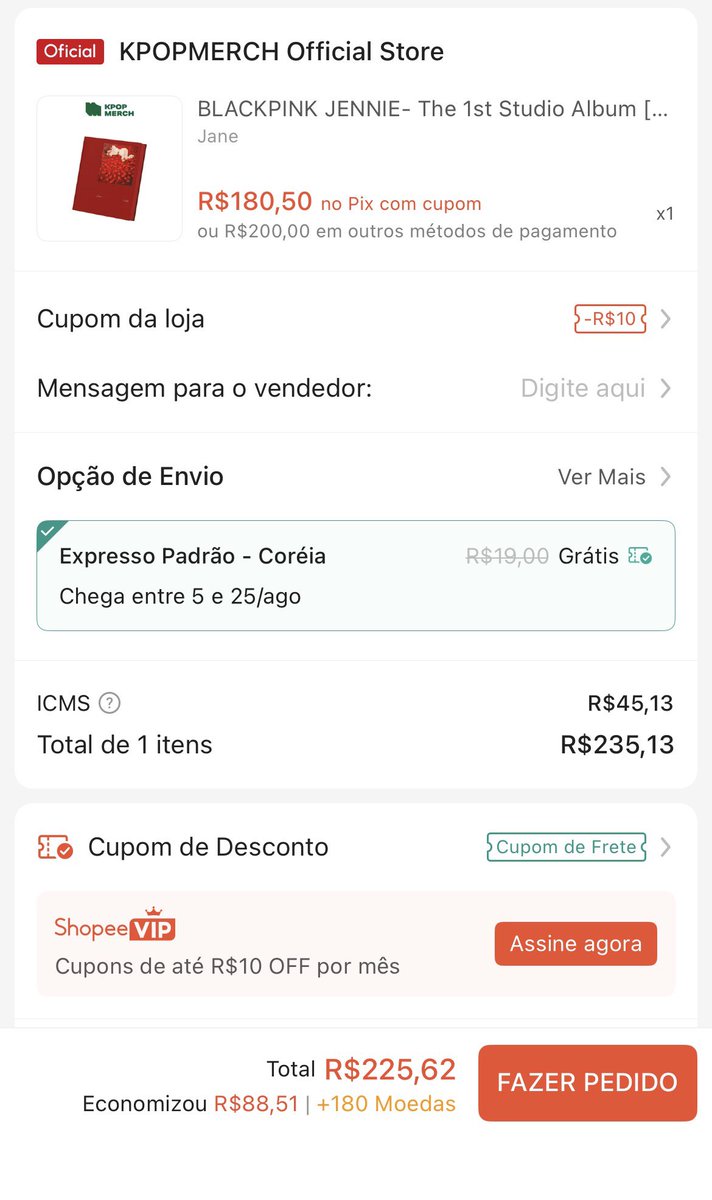The width and height of the screenshot is (712, 1200).
Task: Select Expresso Padrão - Coréia shipping option
Action: [355, 576]
